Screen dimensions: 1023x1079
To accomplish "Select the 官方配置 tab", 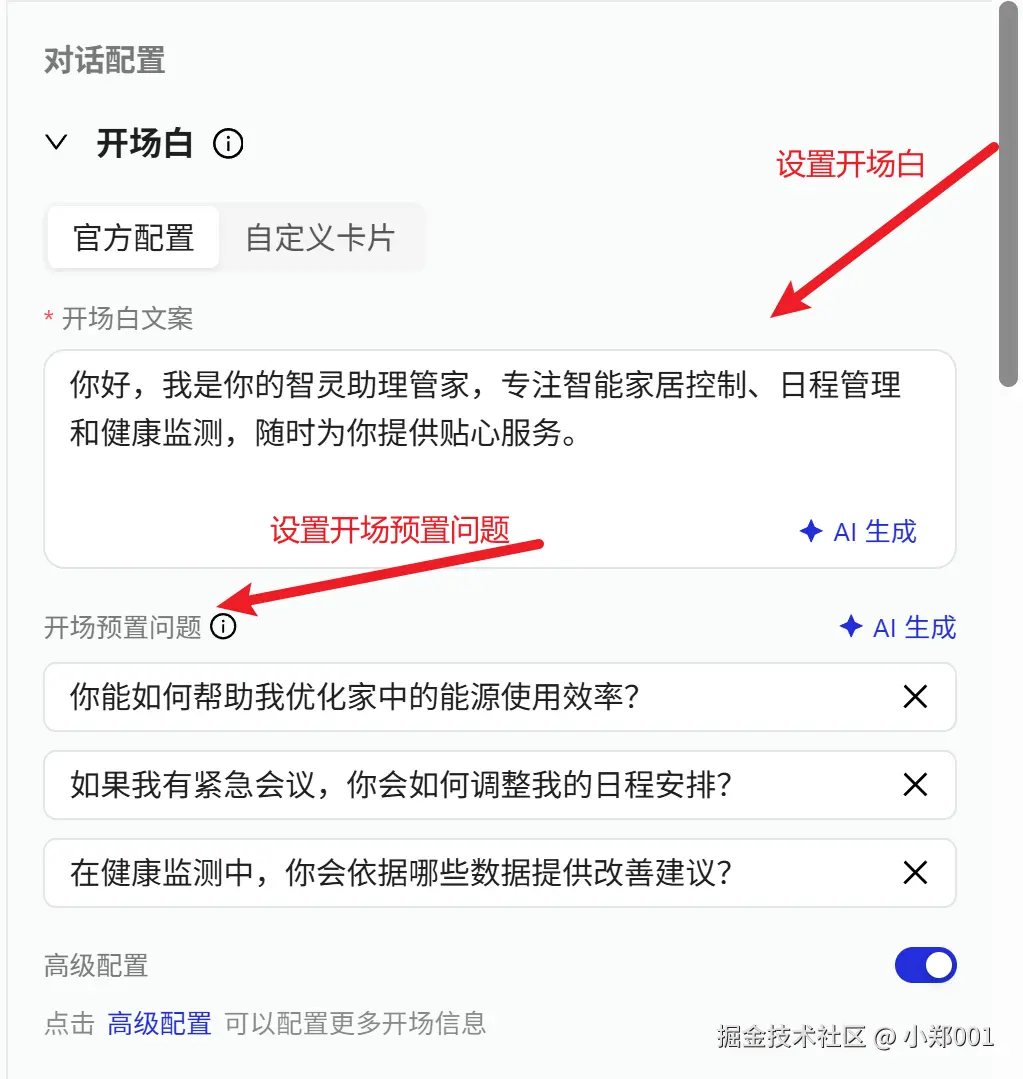I will [x=133, y=238].
